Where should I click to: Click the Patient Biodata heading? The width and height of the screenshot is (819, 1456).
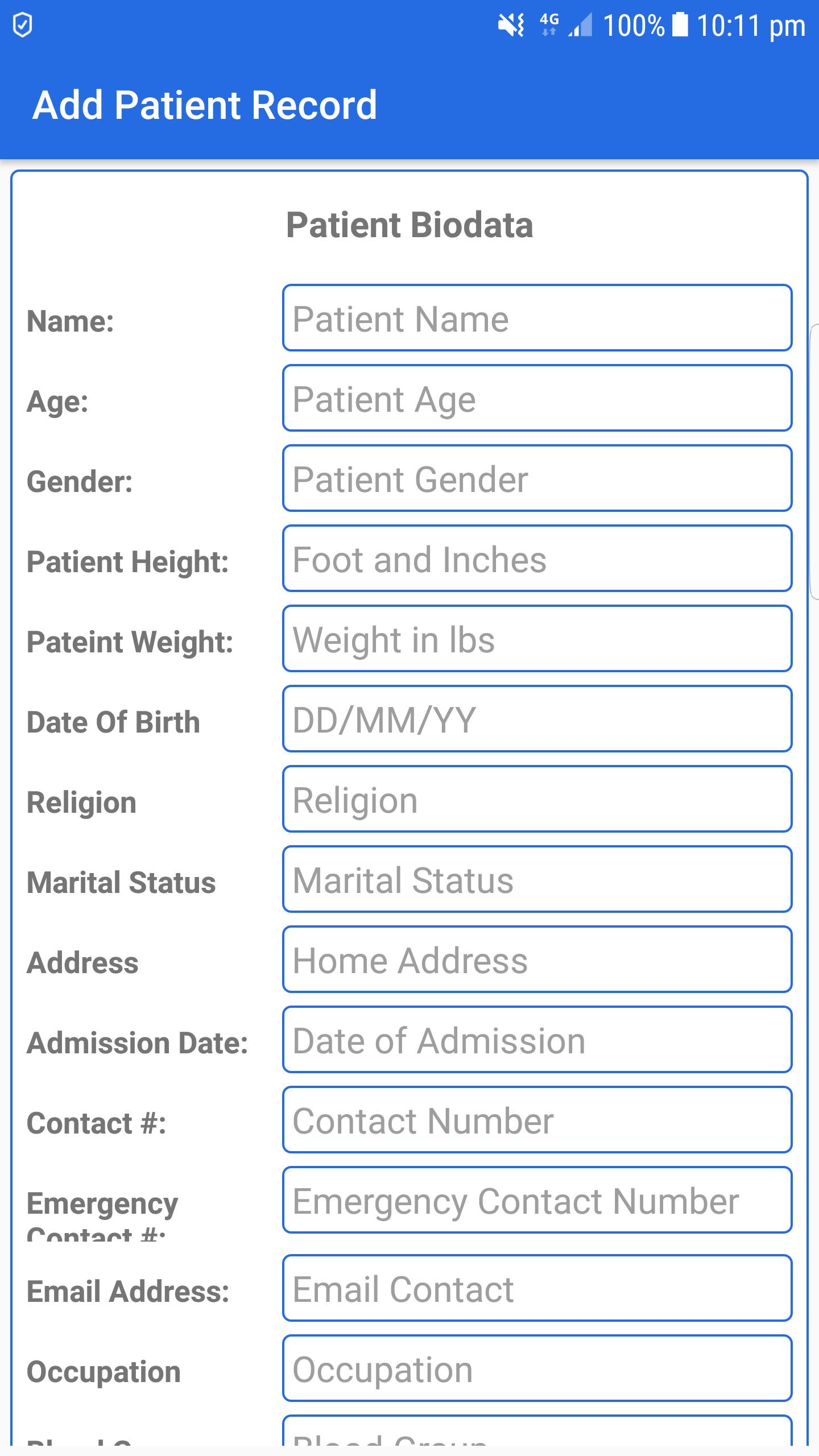point(409,225)
